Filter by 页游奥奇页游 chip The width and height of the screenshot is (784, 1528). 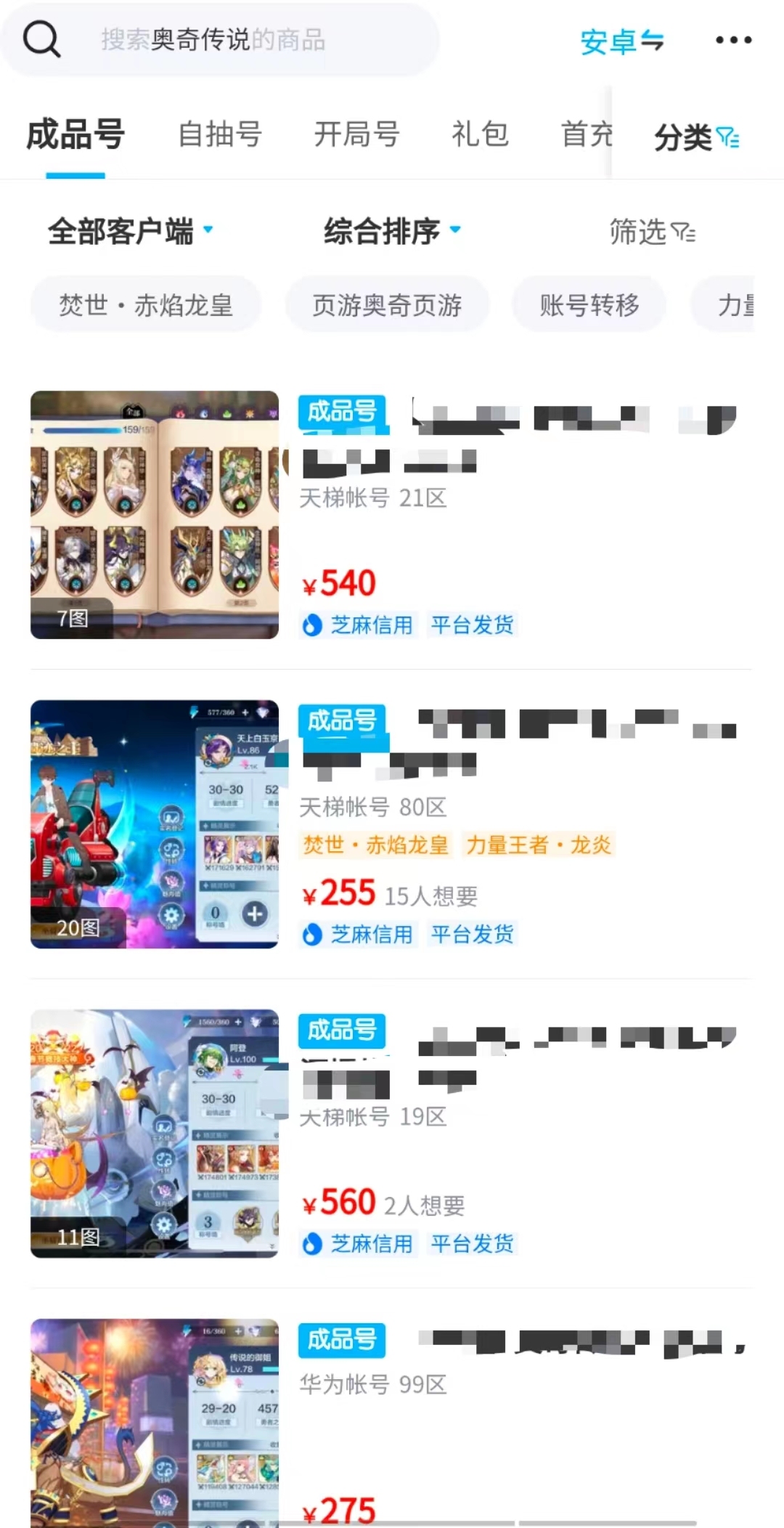coord(387,305)
